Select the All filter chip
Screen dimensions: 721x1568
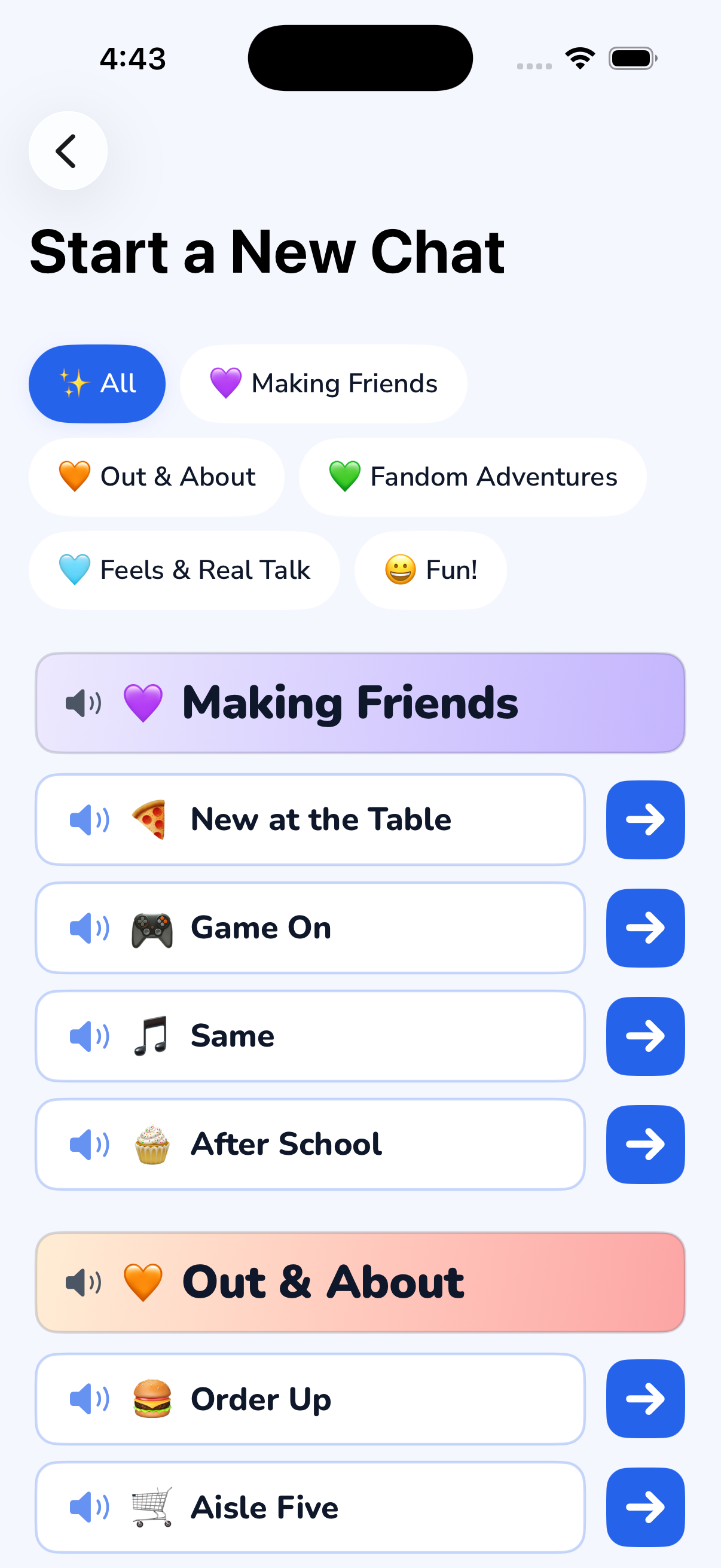click(x=97, y=383)
